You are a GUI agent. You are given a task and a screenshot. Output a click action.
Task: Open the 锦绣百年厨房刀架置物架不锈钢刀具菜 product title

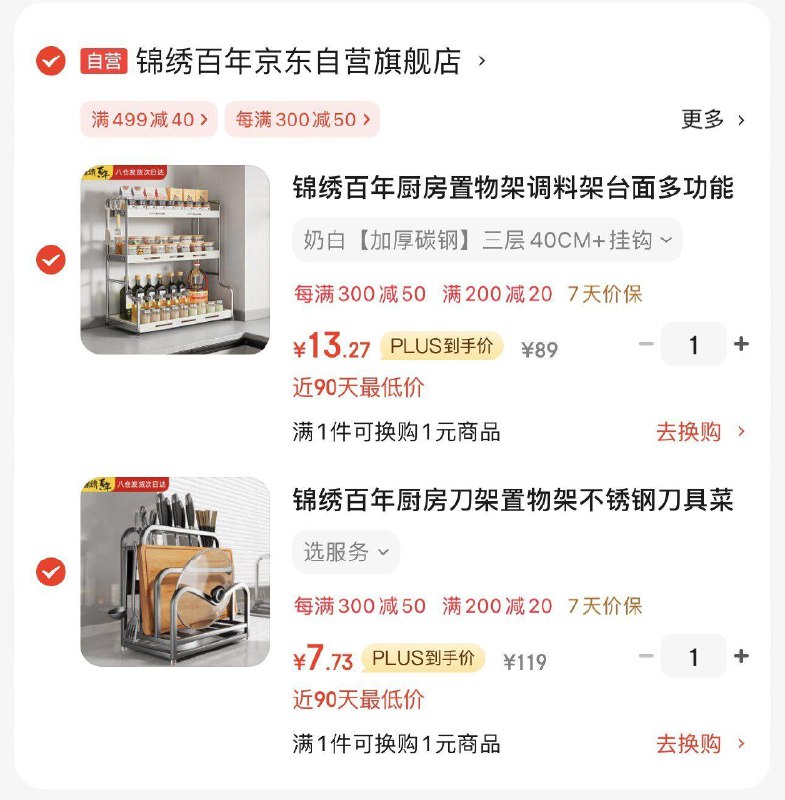click(x=513, y=499)
